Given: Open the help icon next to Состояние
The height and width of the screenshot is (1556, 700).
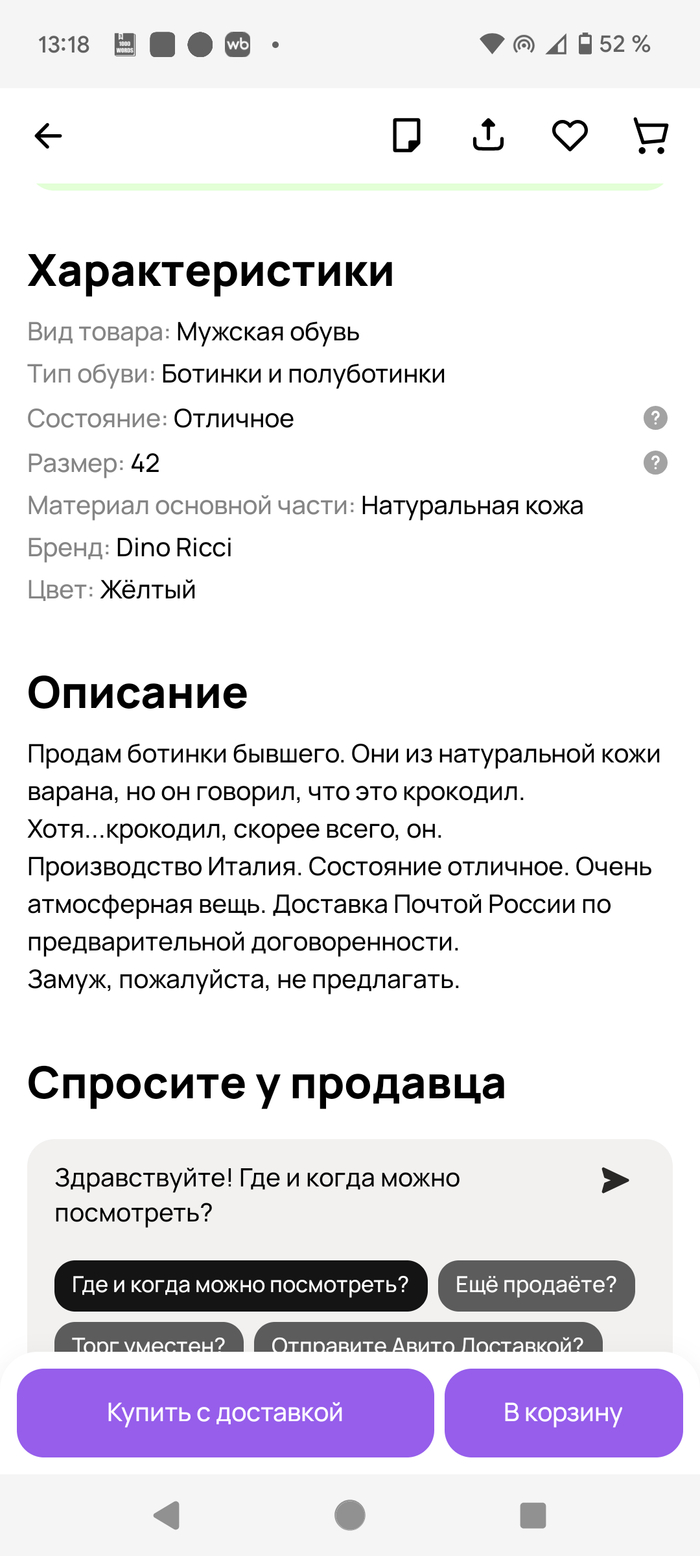Looking at the screenshot, I should 655,418.
